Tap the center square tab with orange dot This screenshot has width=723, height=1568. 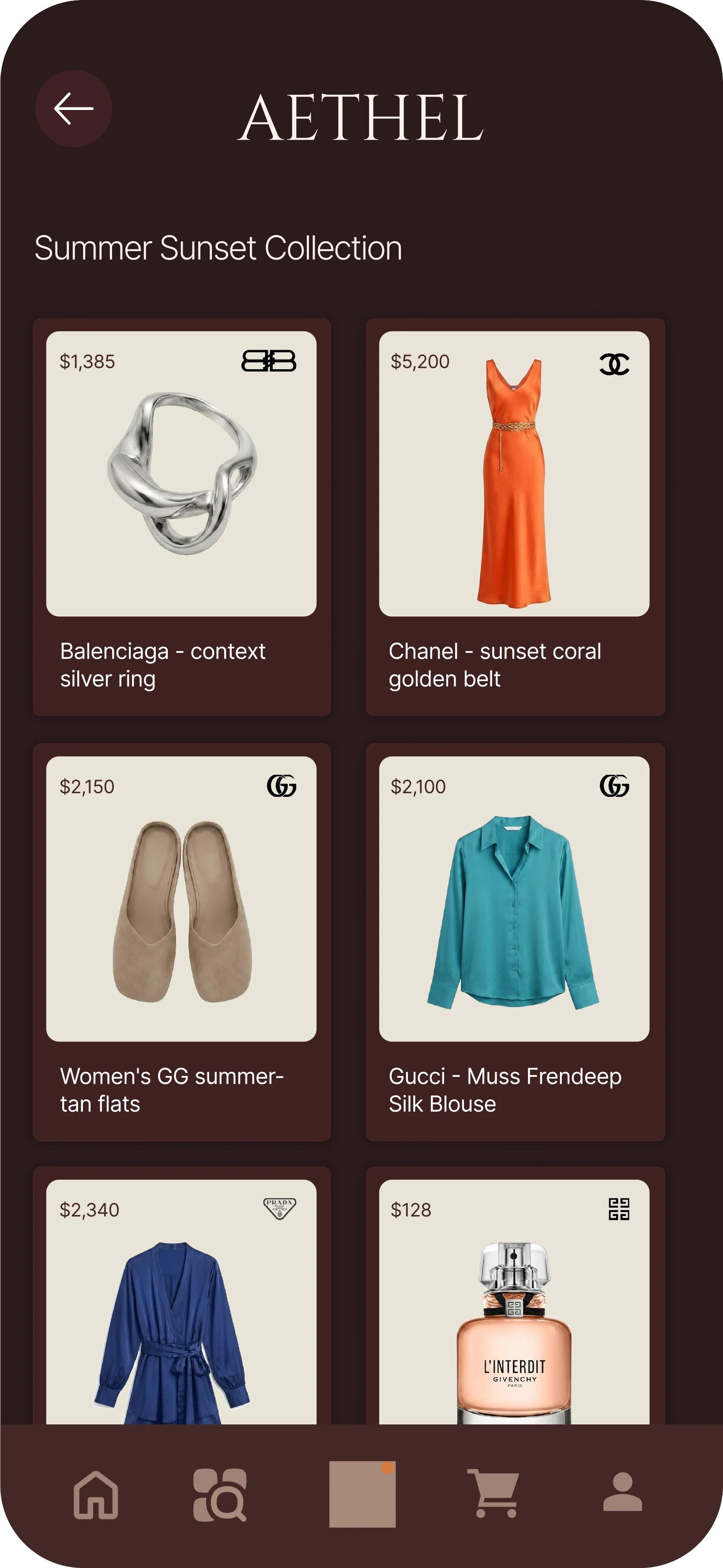tap(362, 1494)
